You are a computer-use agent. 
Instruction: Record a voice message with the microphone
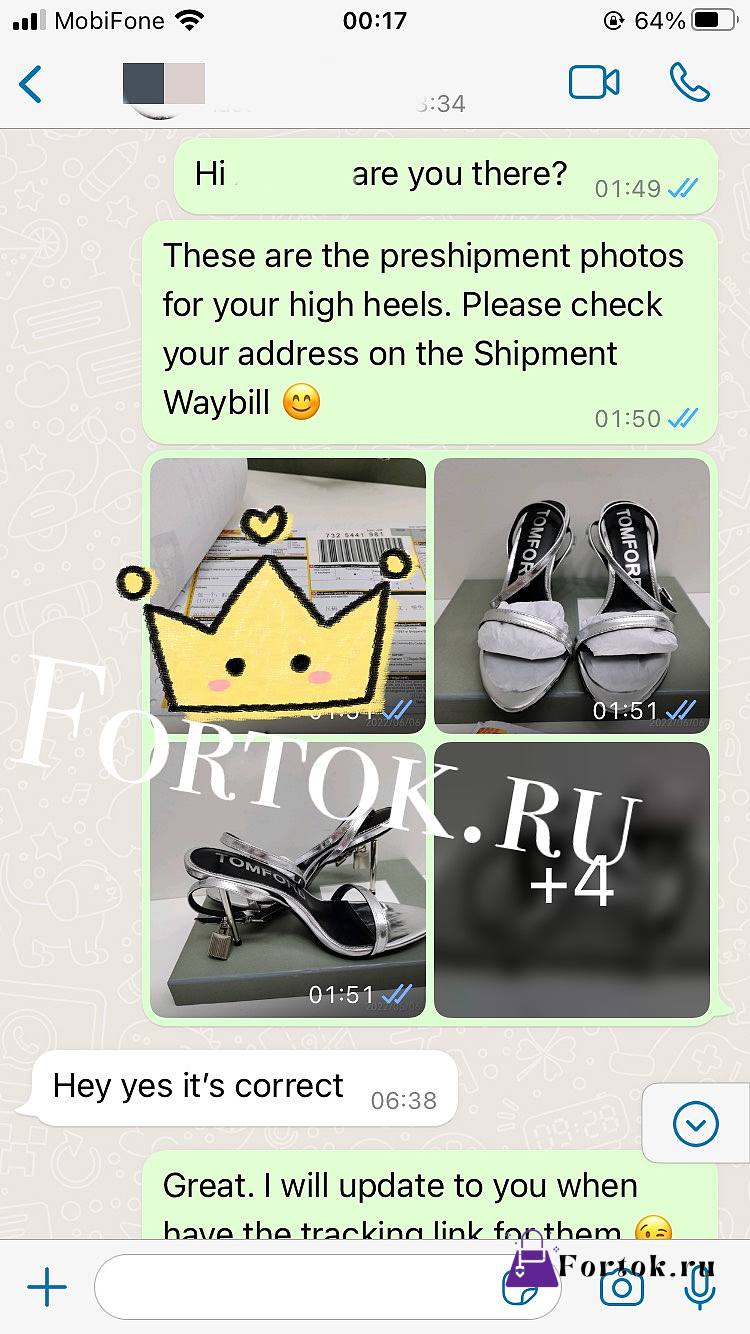pyautogui.click(x=700, y=1287)
